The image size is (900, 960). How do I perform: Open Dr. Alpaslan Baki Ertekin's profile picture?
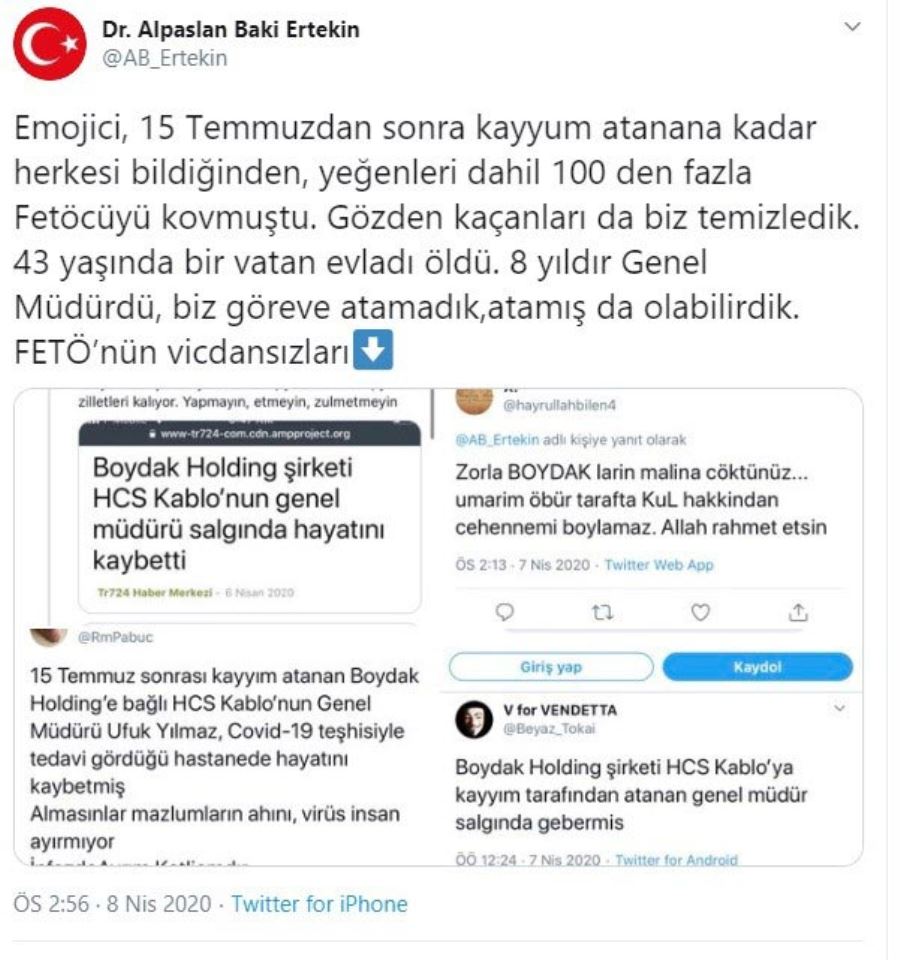pyautogui.click(x=49, y=43)
